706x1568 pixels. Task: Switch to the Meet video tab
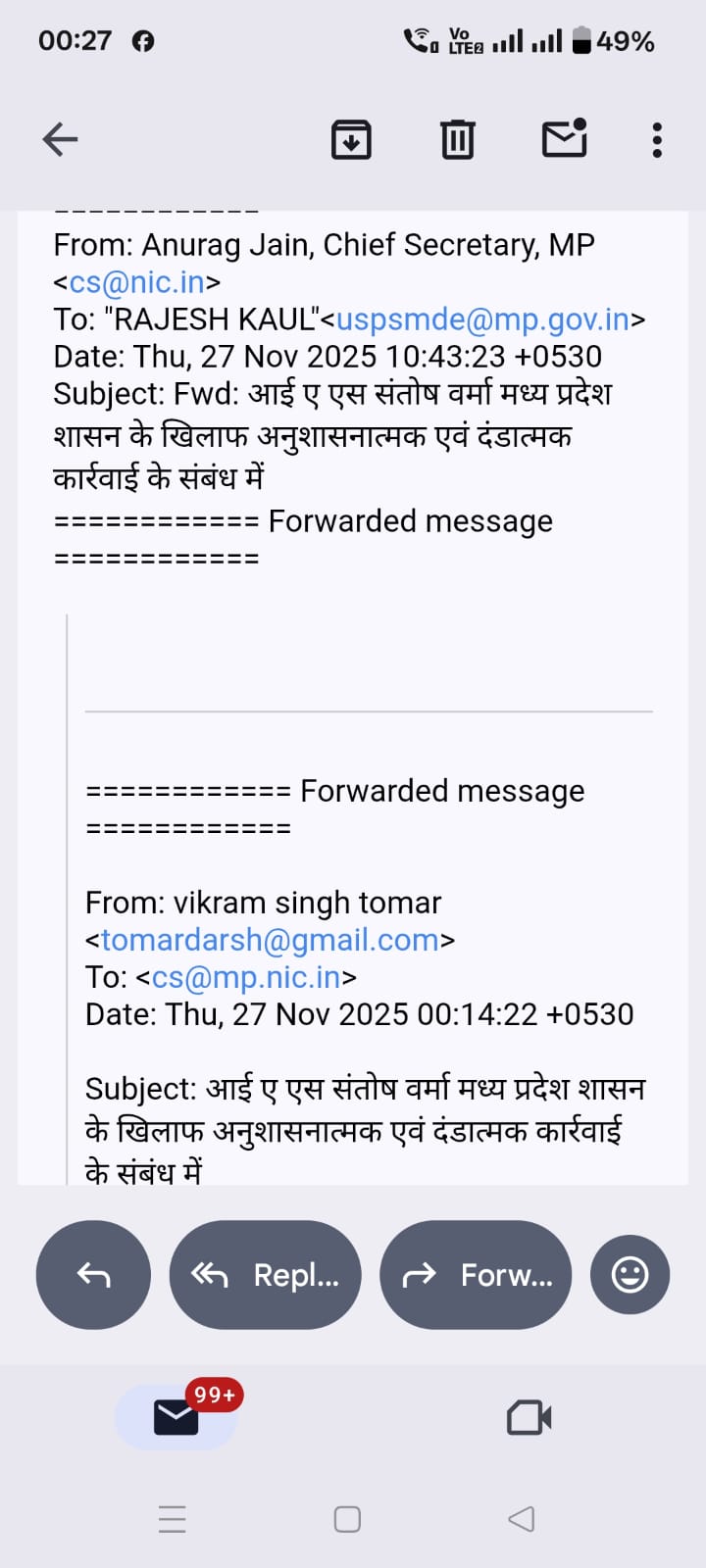click(x=529, y=1417)
